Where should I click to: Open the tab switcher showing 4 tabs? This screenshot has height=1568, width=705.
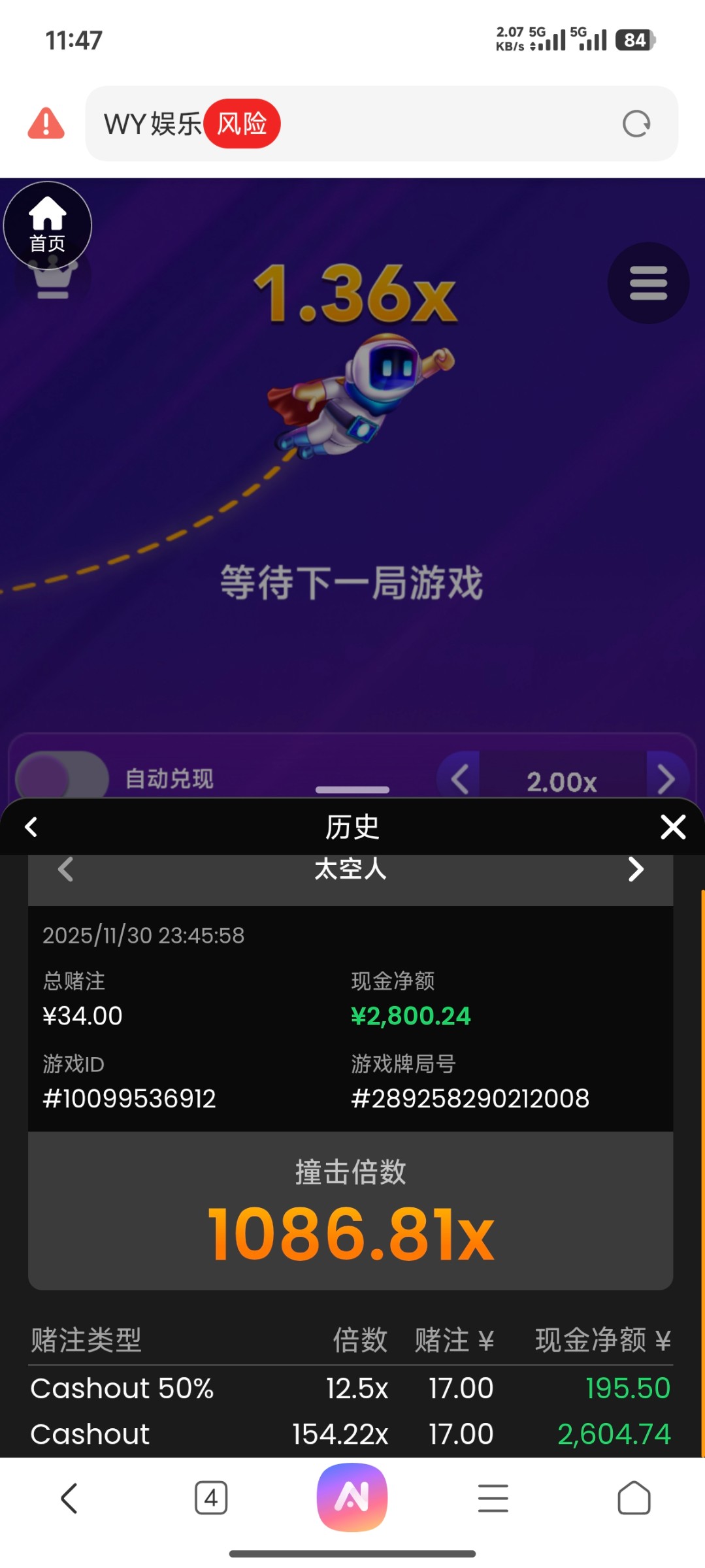211,1498
